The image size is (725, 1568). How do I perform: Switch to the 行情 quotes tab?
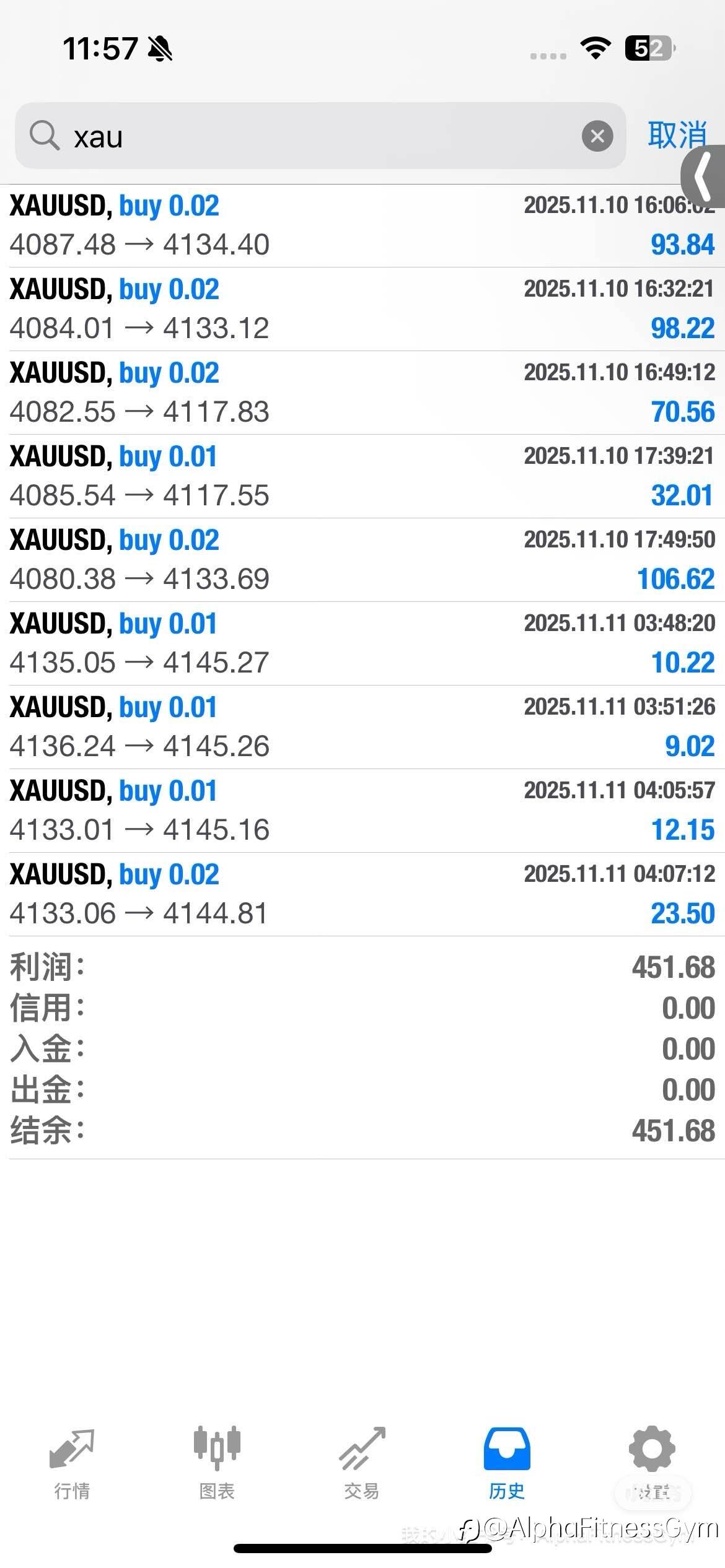[72, 1464]
